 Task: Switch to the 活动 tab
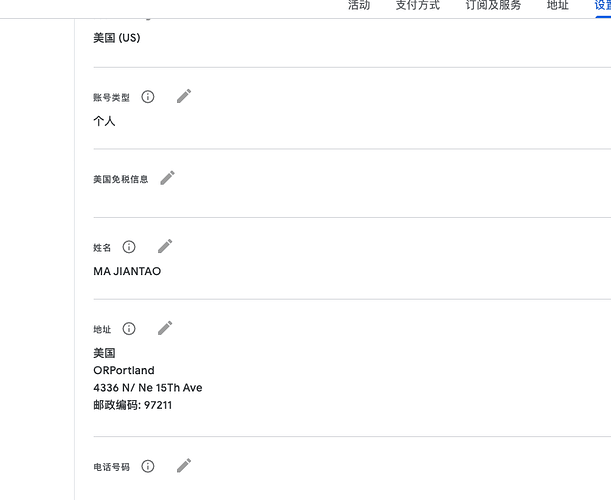tap(359, 5)
